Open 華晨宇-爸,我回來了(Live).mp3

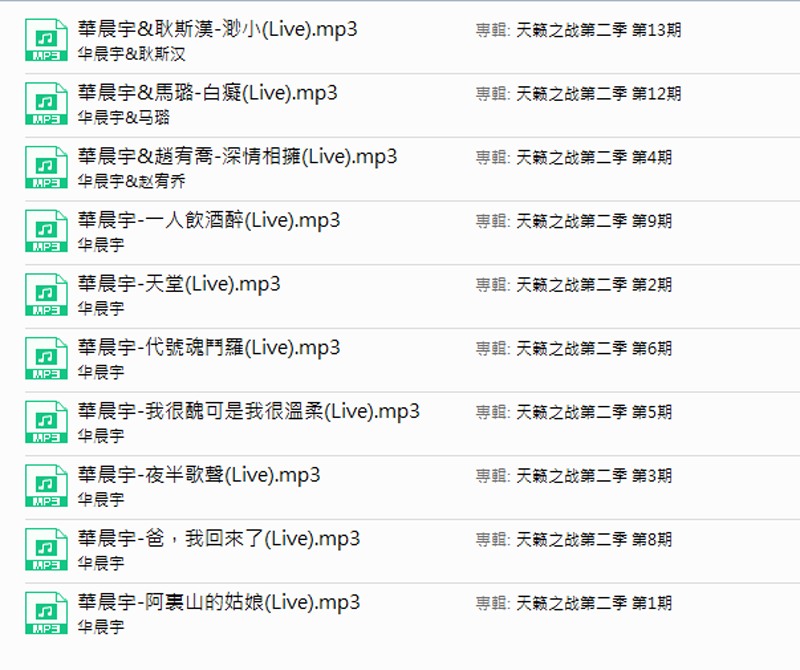tap(218, 539)
